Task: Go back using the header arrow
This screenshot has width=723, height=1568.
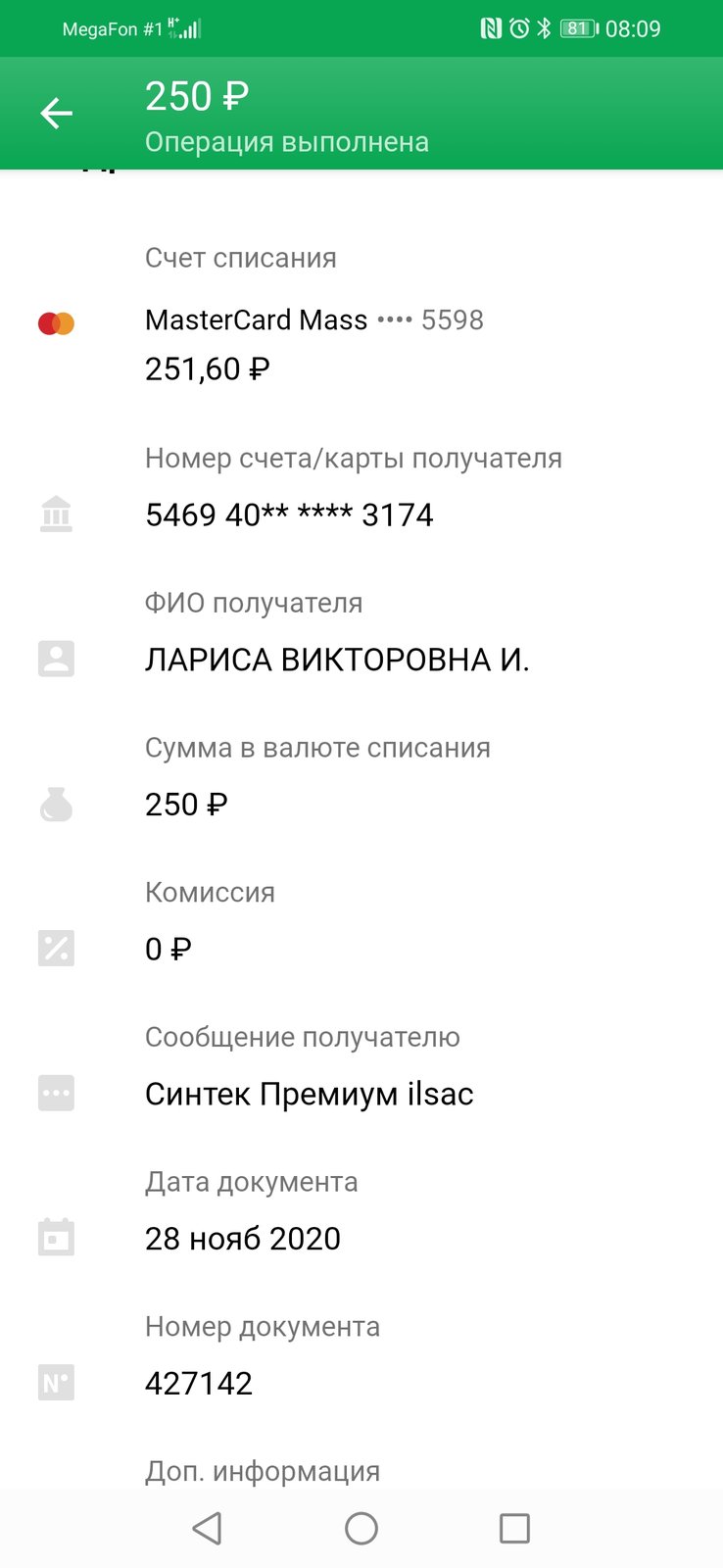Action: (x=56, y=114)
